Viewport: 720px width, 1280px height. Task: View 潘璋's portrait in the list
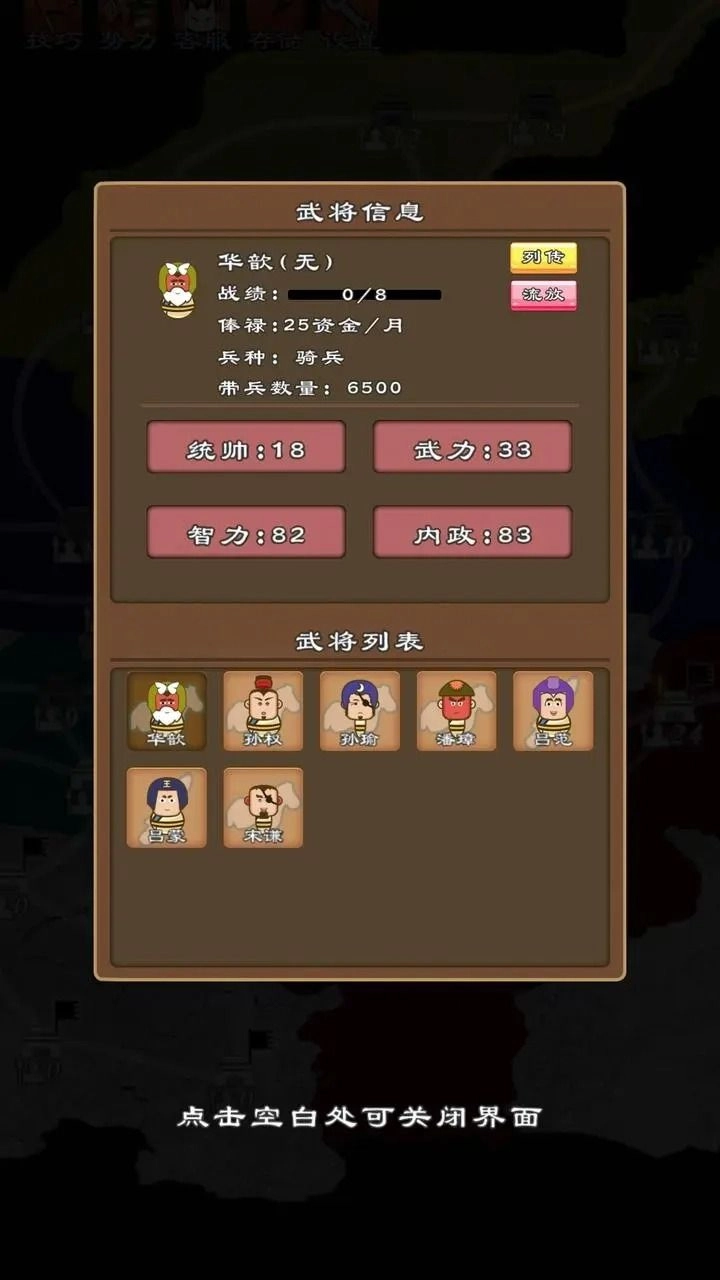pyautogui.click(x=455, y=712)
